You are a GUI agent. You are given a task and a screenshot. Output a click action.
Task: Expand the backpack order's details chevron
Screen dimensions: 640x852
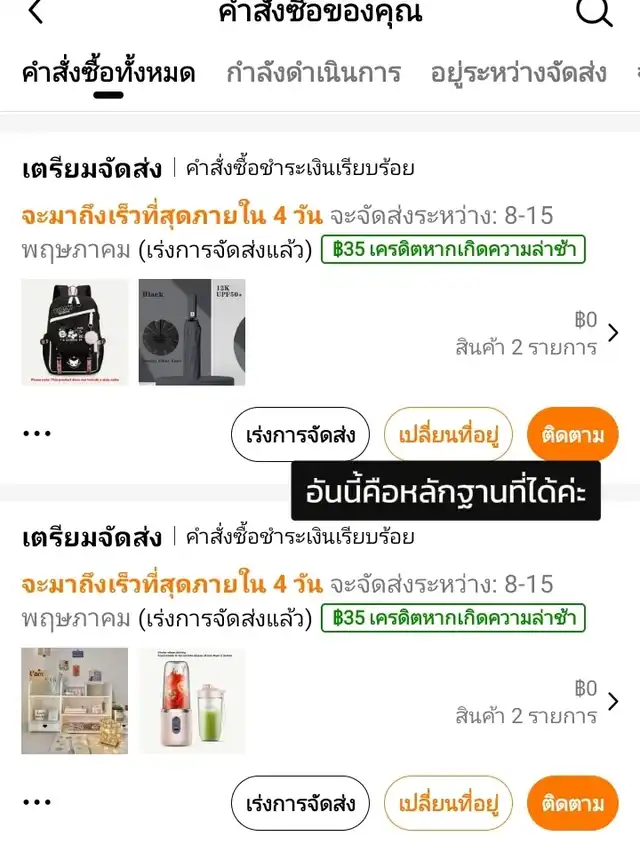(613, 333)
